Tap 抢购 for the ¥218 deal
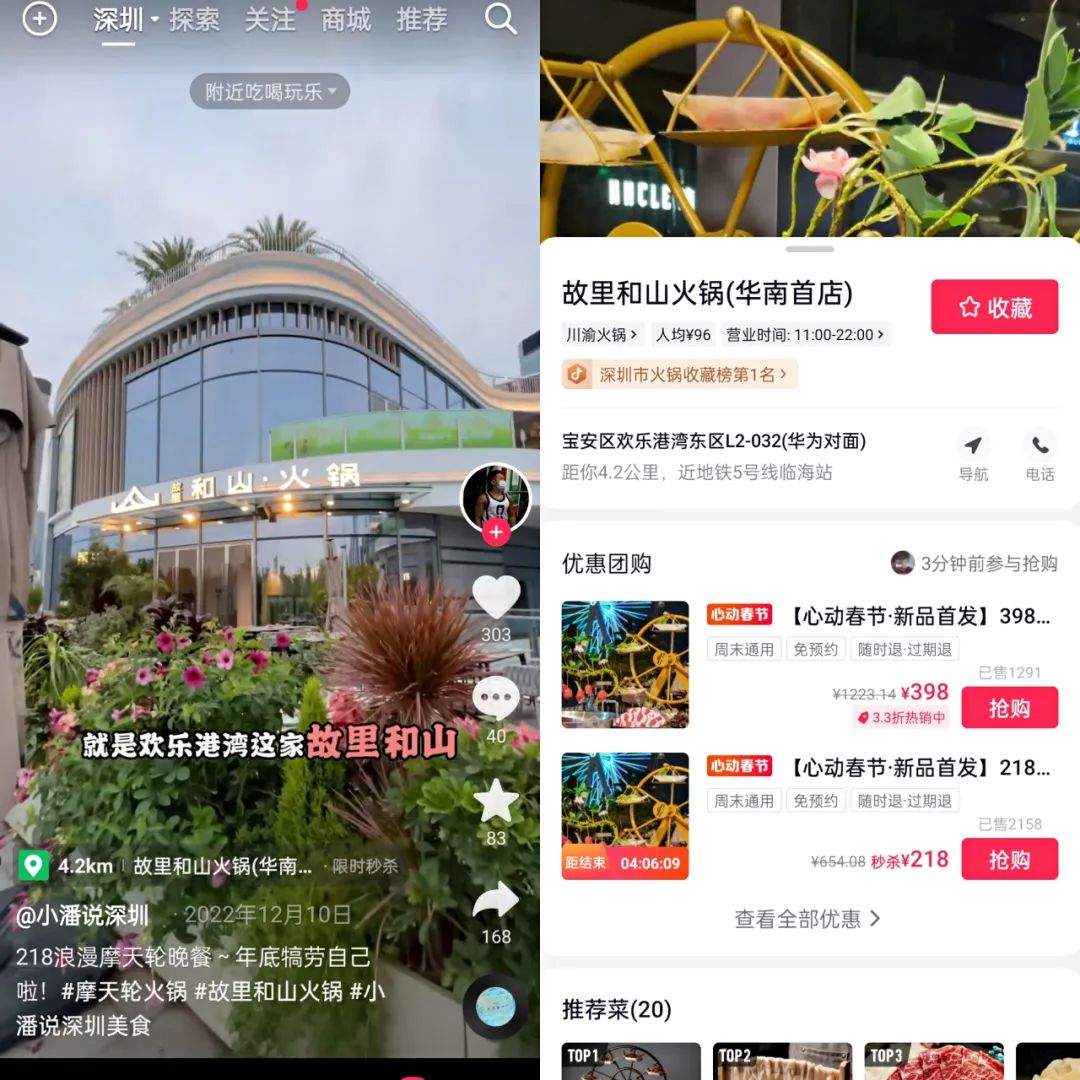Screen dimensions: 1080x1080 point(1009,860)
